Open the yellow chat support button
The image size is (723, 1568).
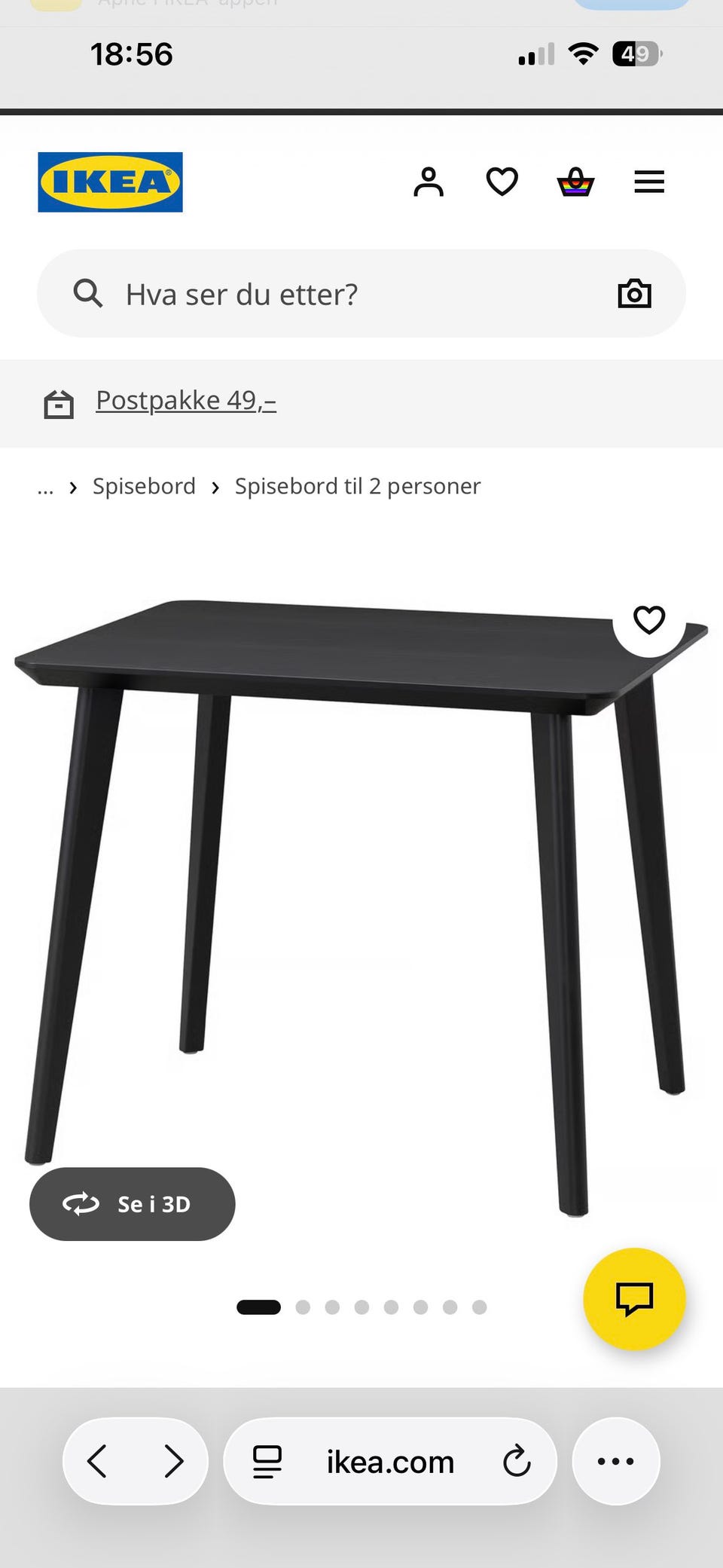[634, 1299]
